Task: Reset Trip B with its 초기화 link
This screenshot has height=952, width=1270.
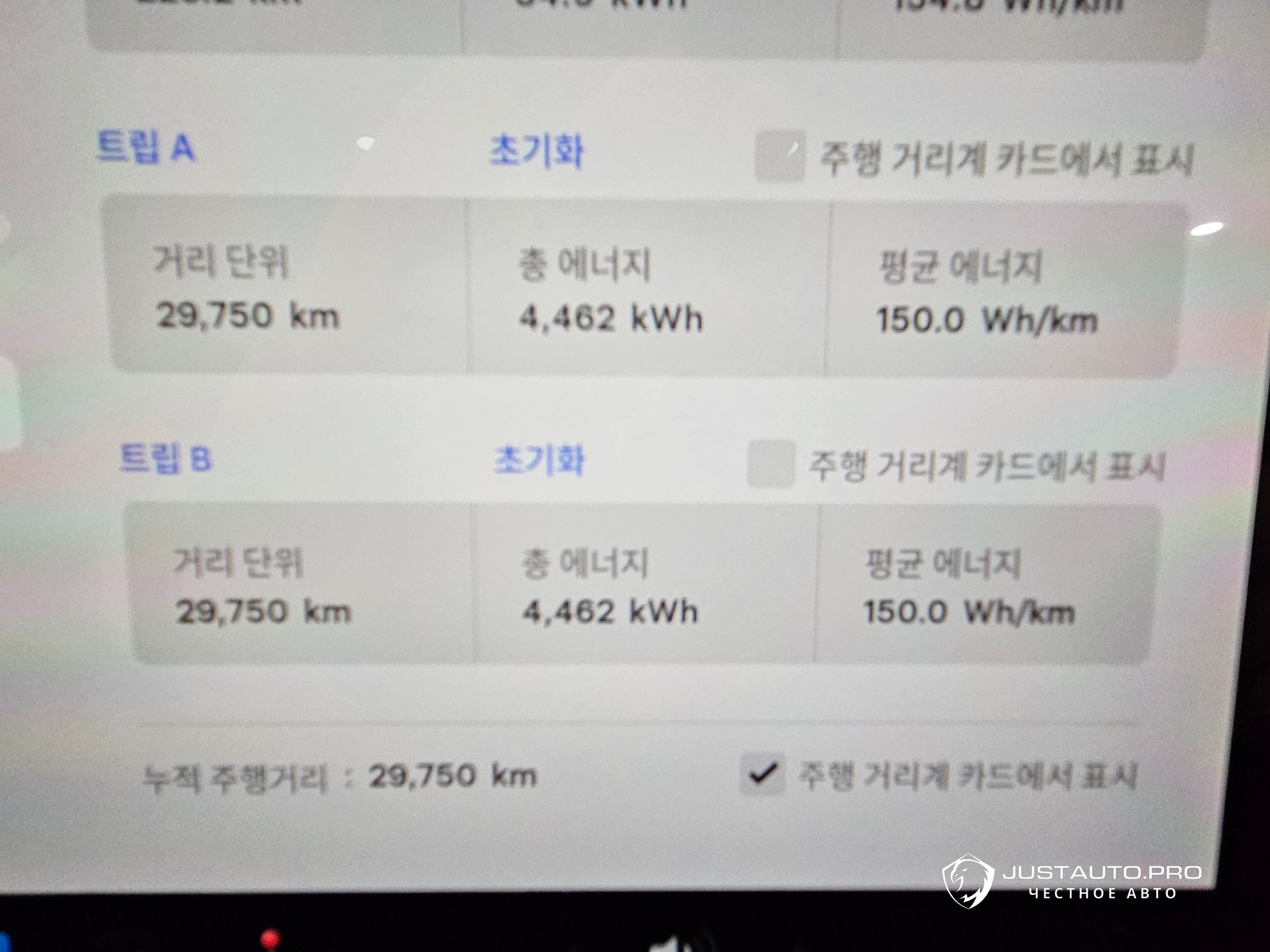Action: (540, 460)
